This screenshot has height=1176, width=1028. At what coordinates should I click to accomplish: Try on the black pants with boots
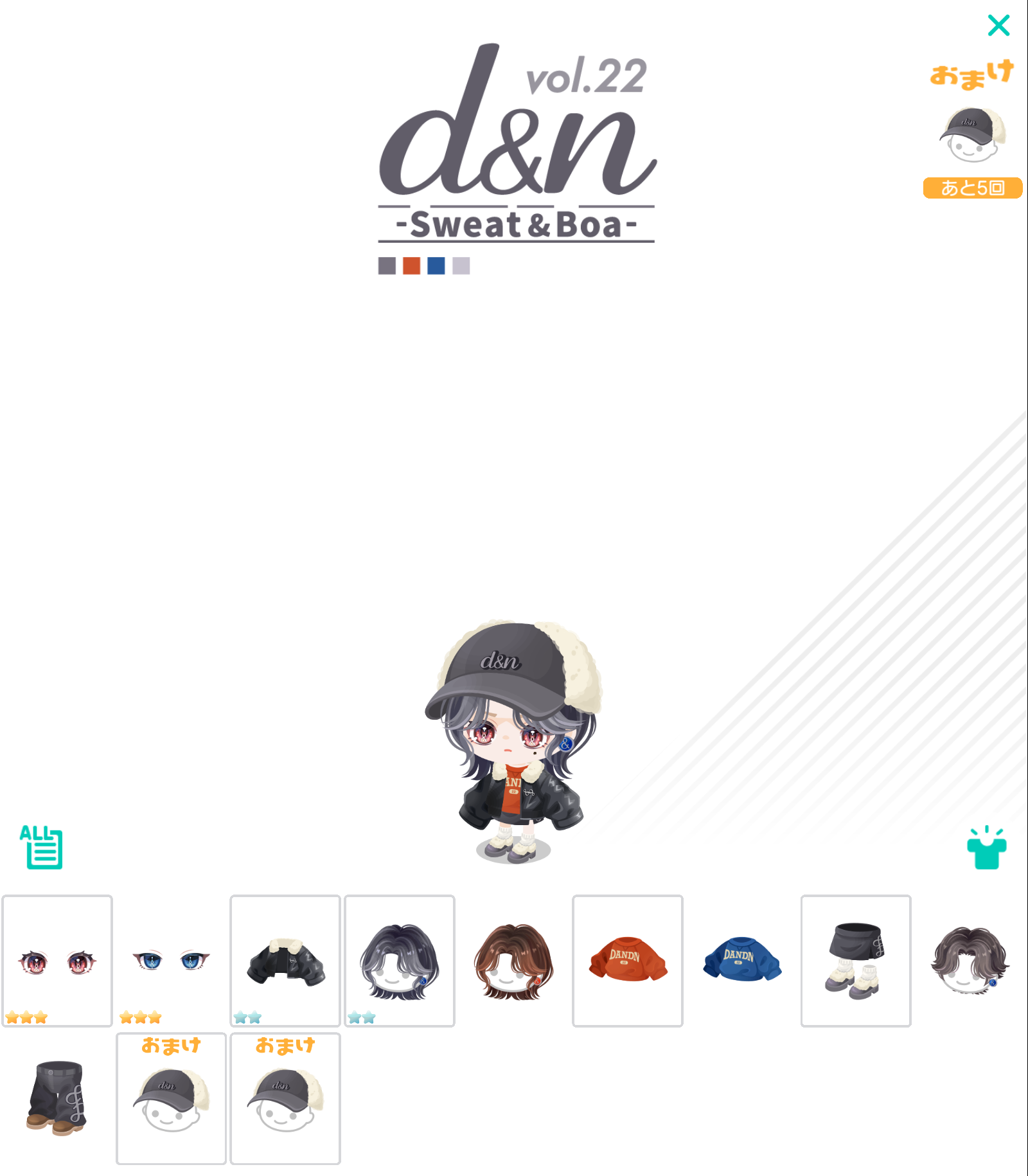point(57,1098)
